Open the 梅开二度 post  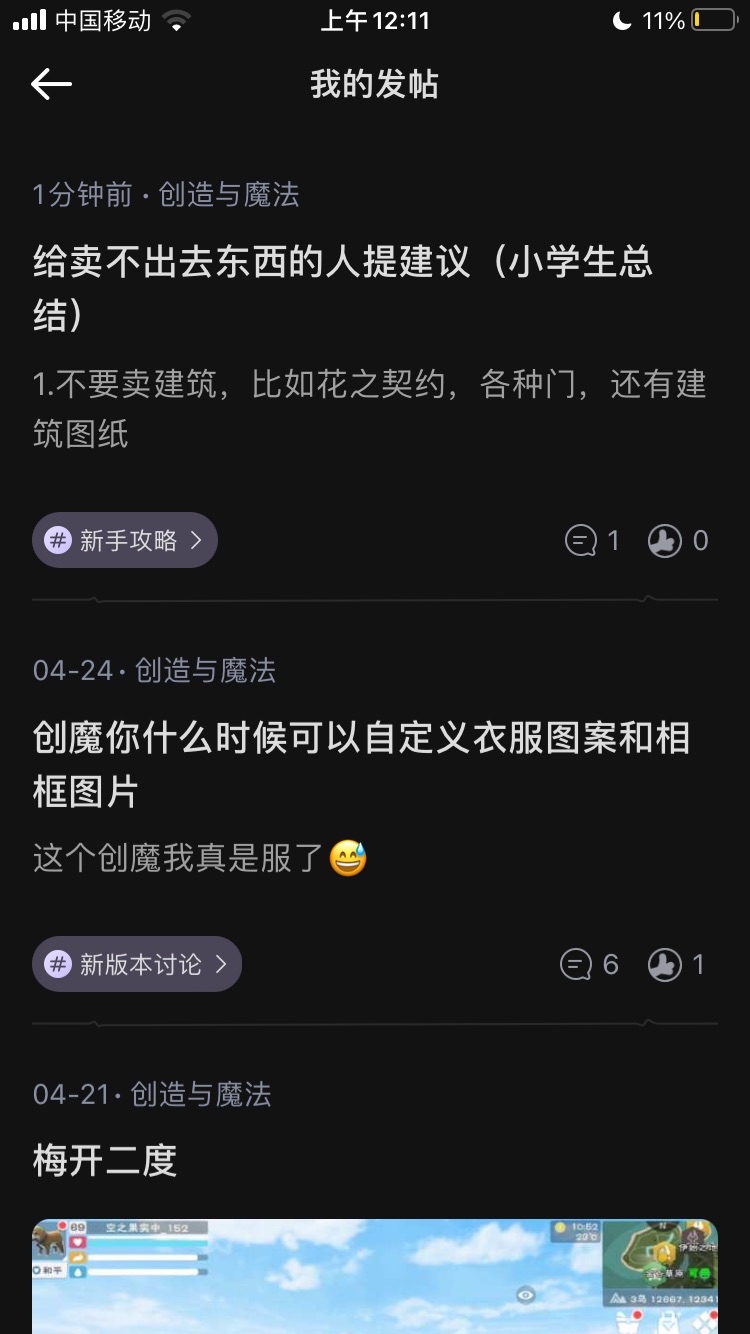click(105, 1161)
